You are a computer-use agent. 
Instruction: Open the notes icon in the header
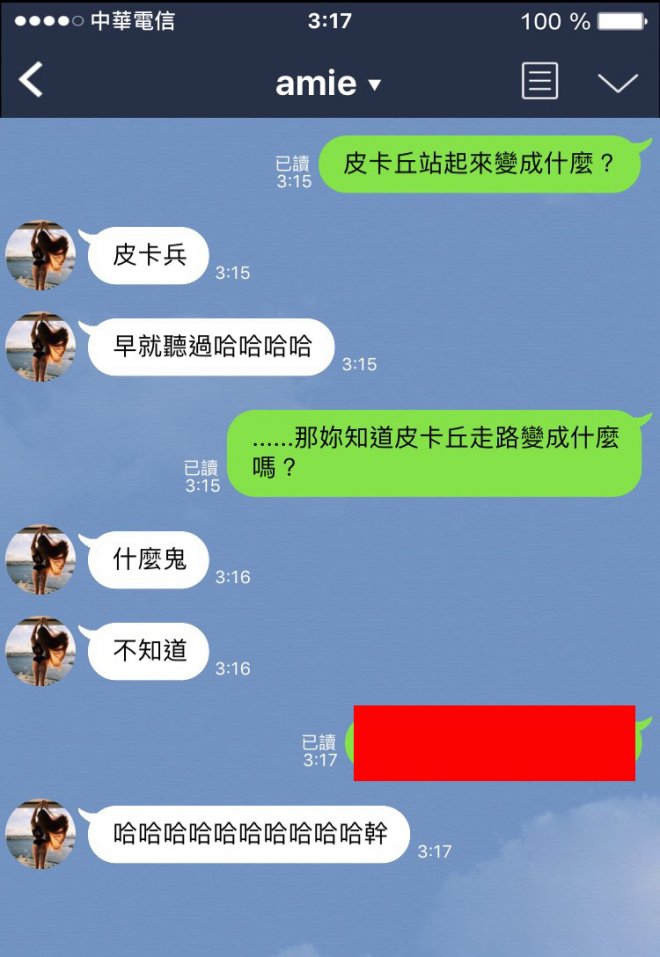pyautogui.click(x=540, y=81)
